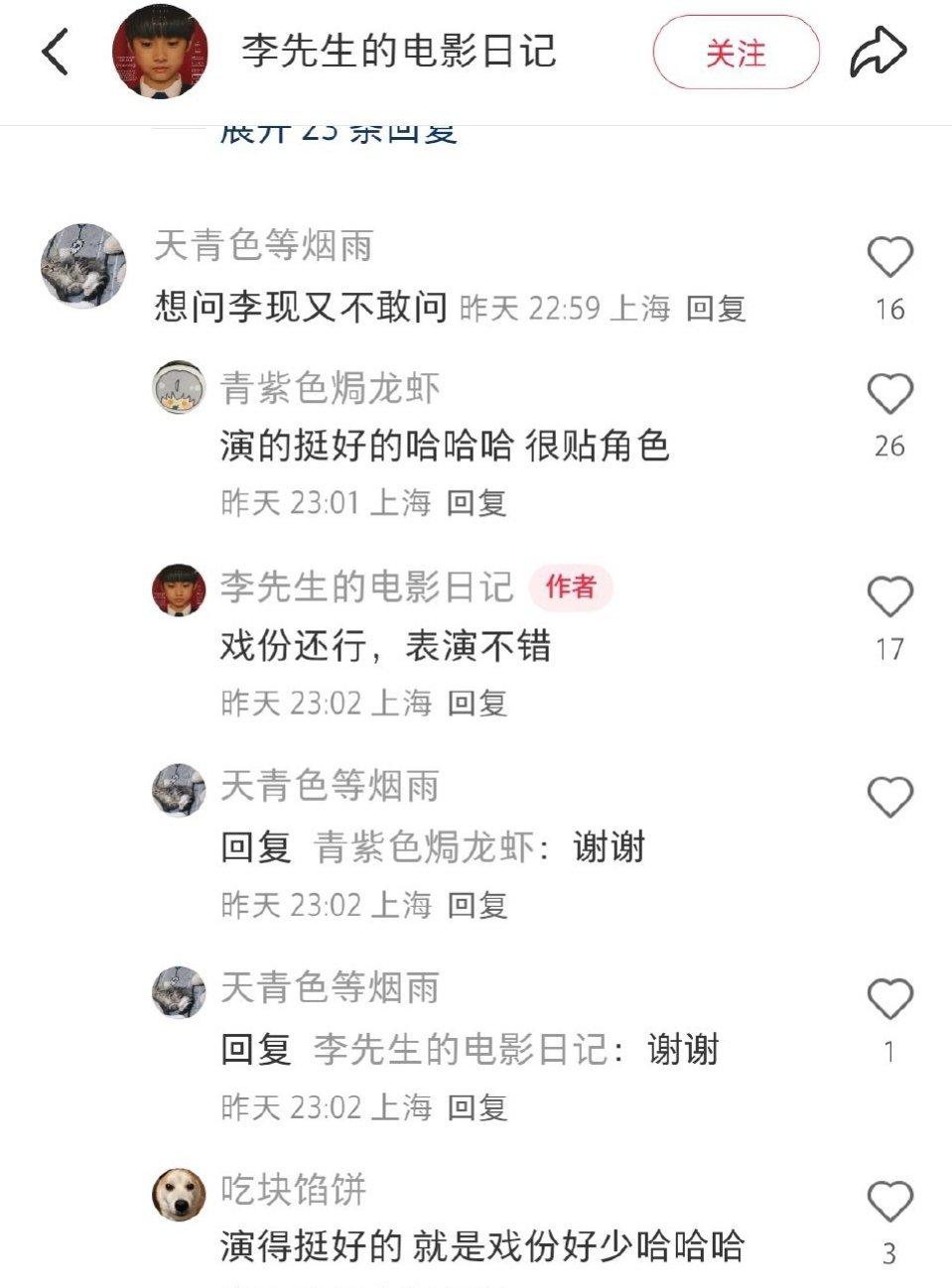The height and width of the screenshot is (1288, 952).
Task: Like 天青色等烟雨's reply thanking 李先生的电影日记
Action: (889, 999)
